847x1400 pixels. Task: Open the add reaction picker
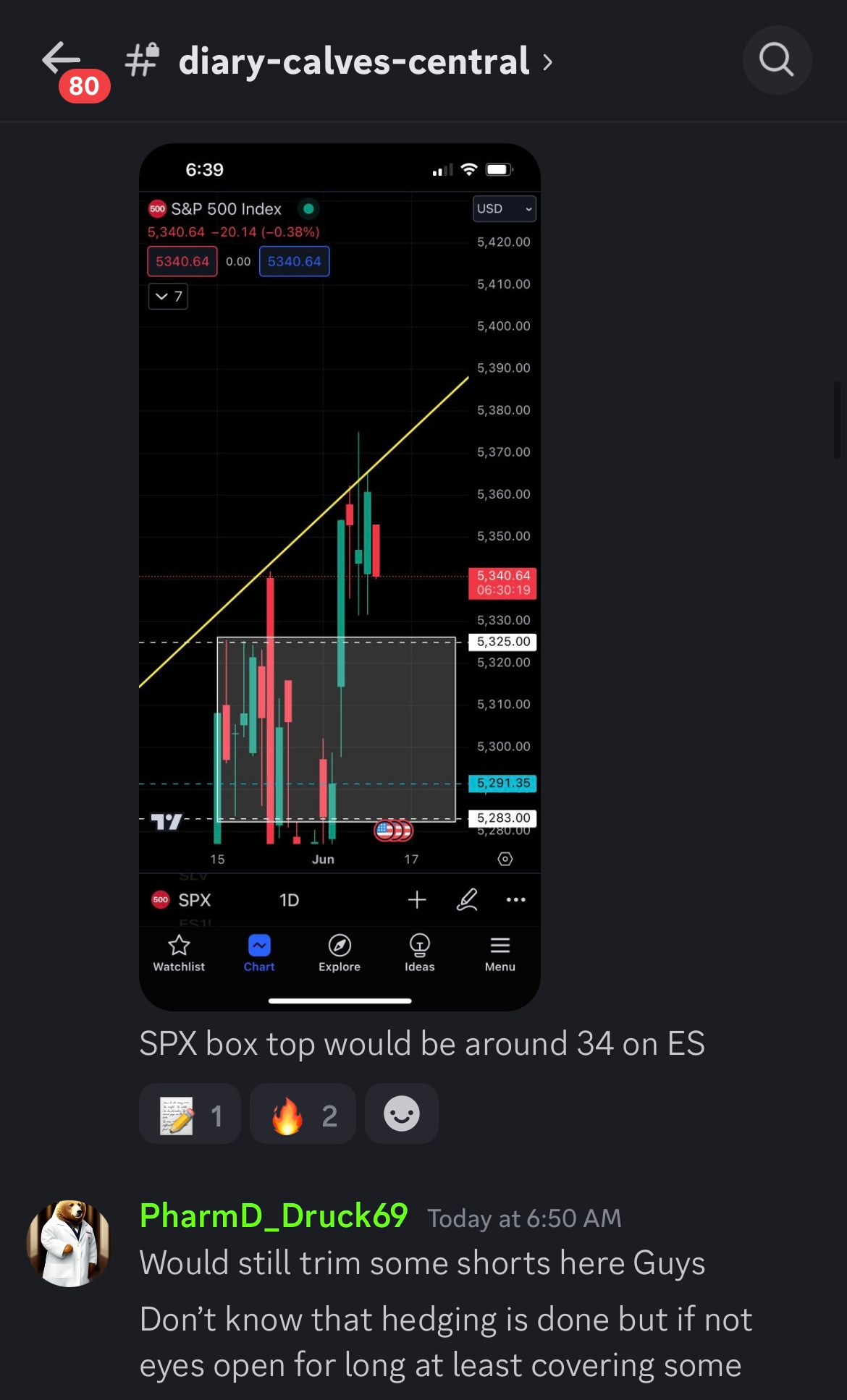click(x=402, y=1114)
